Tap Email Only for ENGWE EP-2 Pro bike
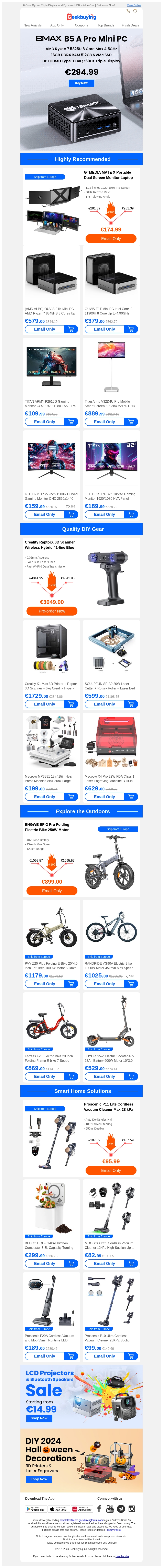This screenshot has width=163, height=1568. coord(52,891)
